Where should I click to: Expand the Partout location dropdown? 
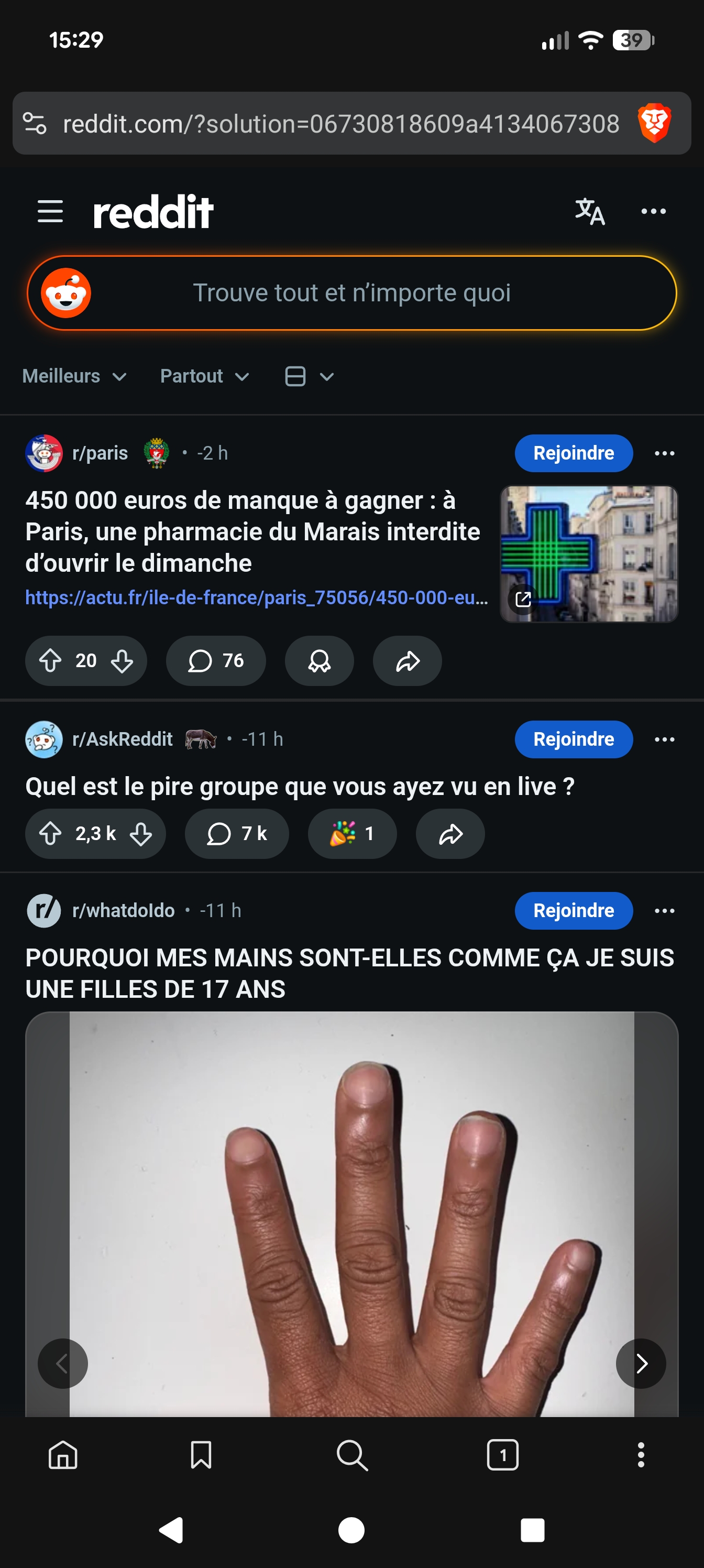click(204, 376)
